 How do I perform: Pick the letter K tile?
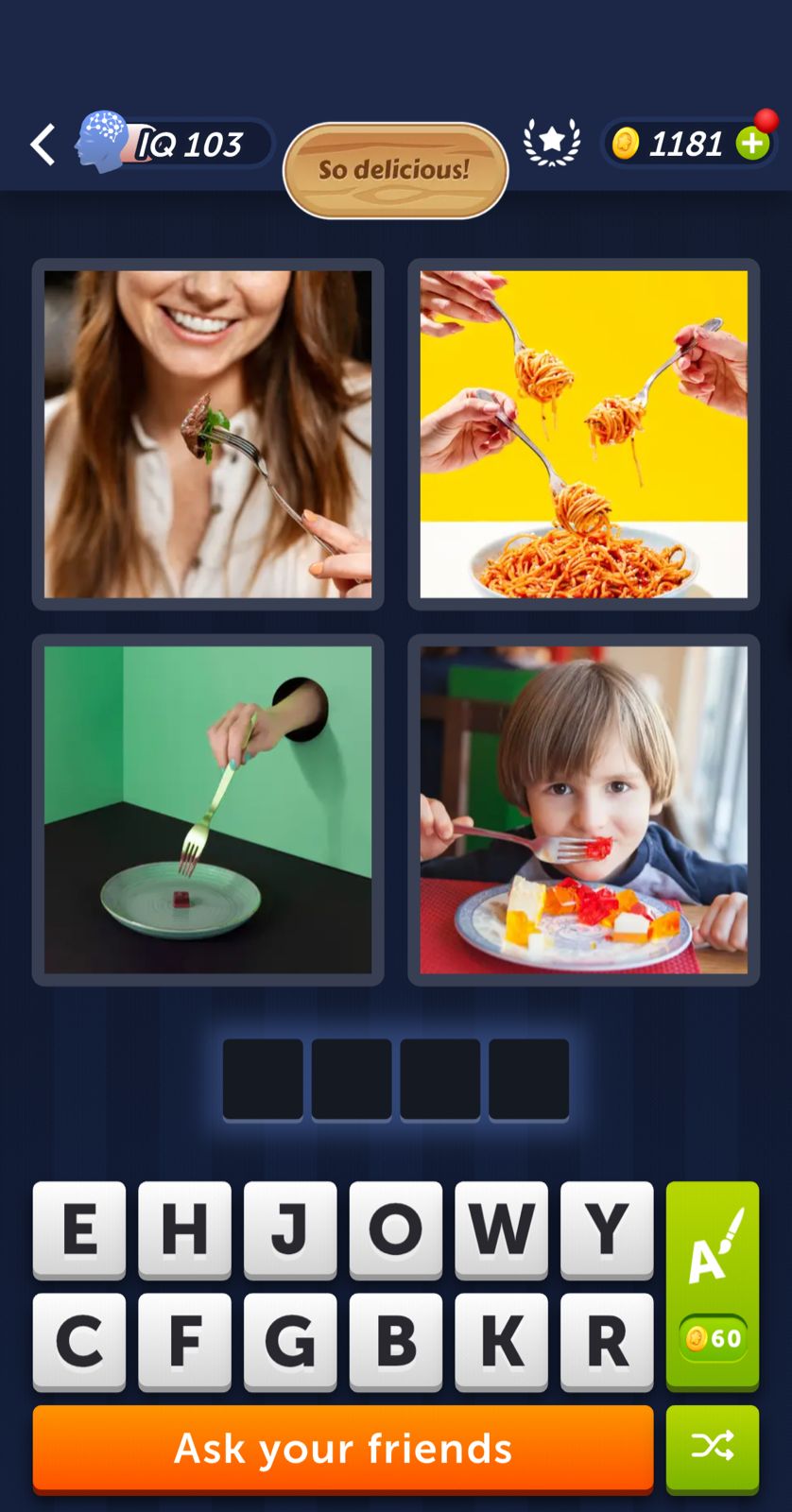(501, 1340)
